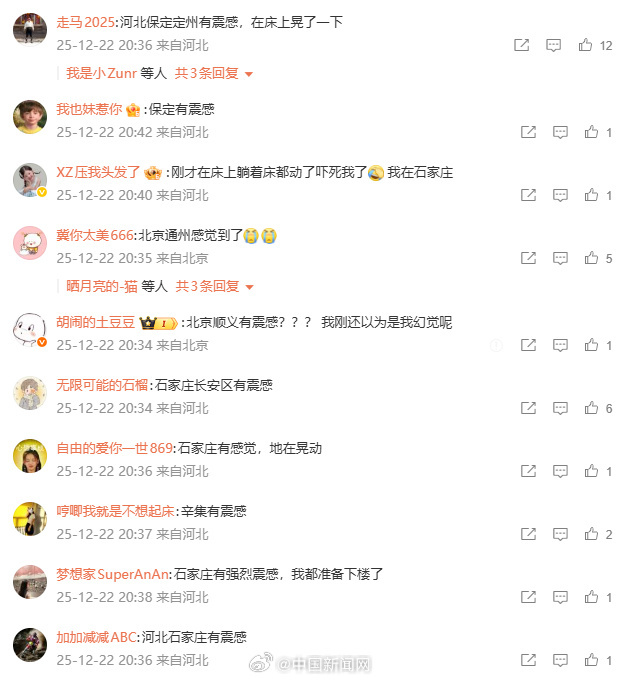Reply to XZ庄我头发了's comment
Viewport: 624px width, 680px height.
561,195
